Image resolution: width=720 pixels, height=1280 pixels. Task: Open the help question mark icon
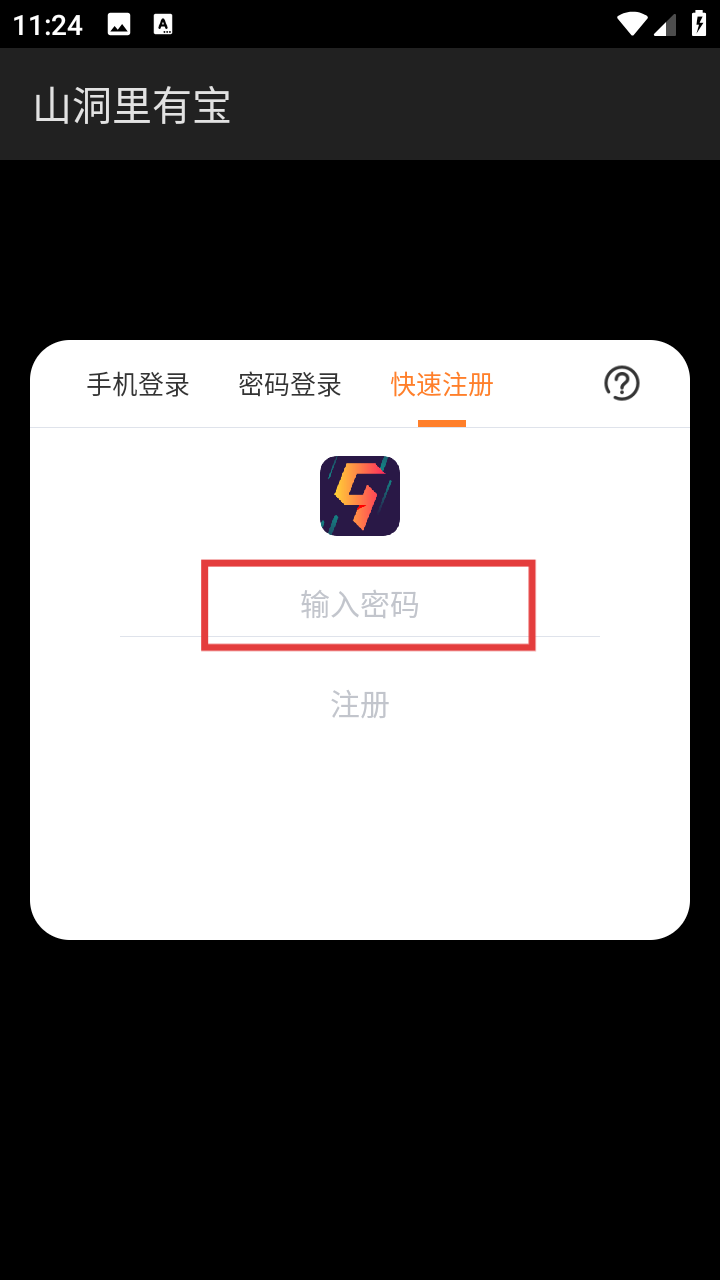622,383
